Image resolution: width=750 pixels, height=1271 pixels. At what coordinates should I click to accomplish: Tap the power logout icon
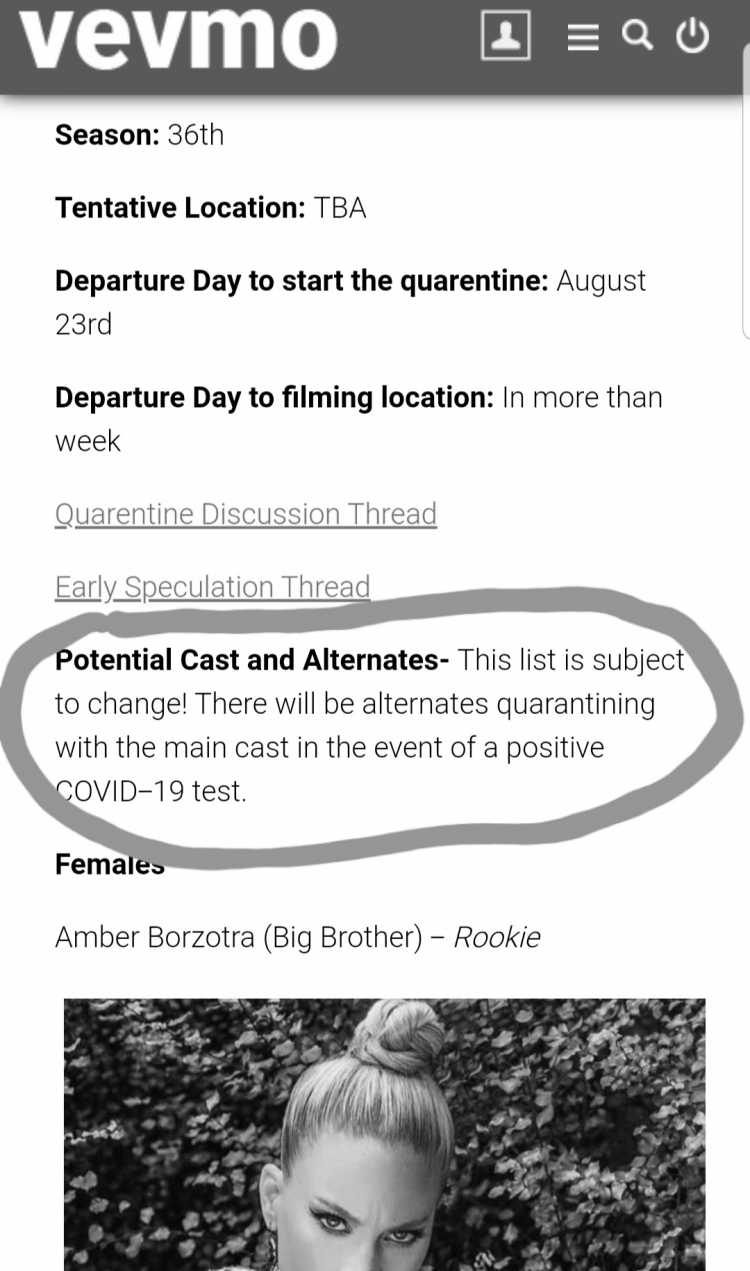(x=692, y=36)
